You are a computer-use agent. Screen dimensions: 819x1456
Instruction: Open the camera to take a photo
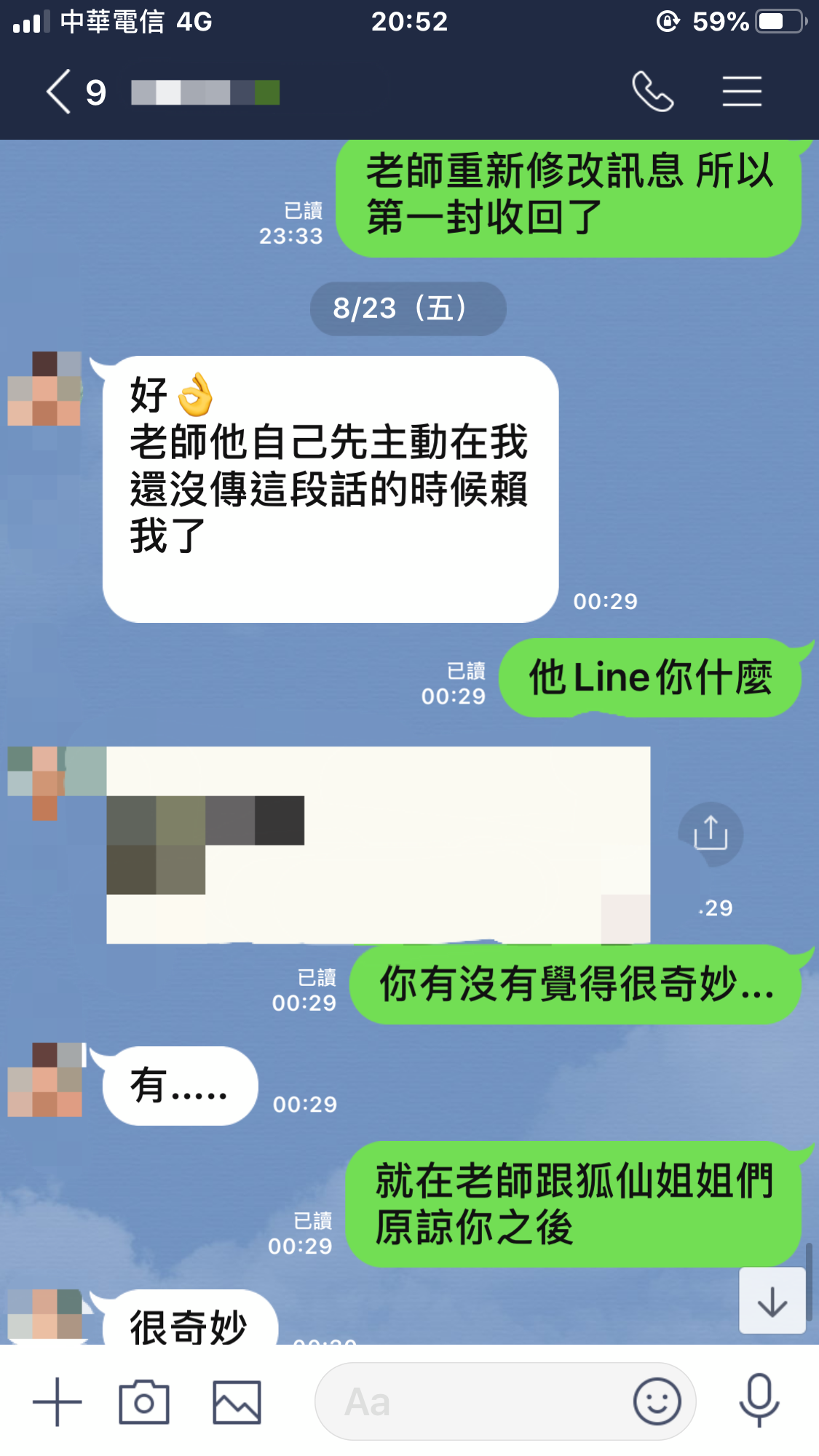pos(144,1401)
